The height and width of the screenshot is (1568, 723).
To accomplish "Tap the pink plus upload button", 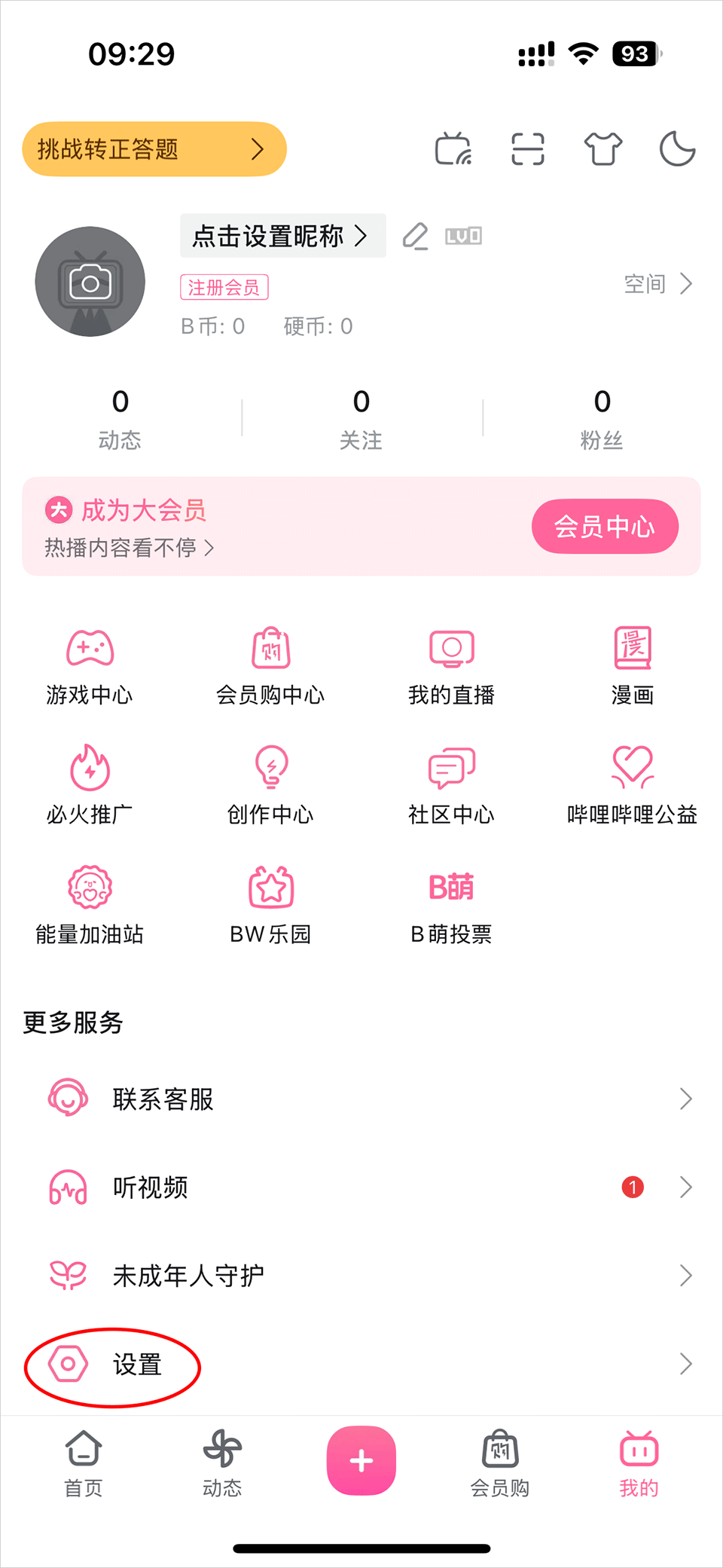I will click(361, 1460).
